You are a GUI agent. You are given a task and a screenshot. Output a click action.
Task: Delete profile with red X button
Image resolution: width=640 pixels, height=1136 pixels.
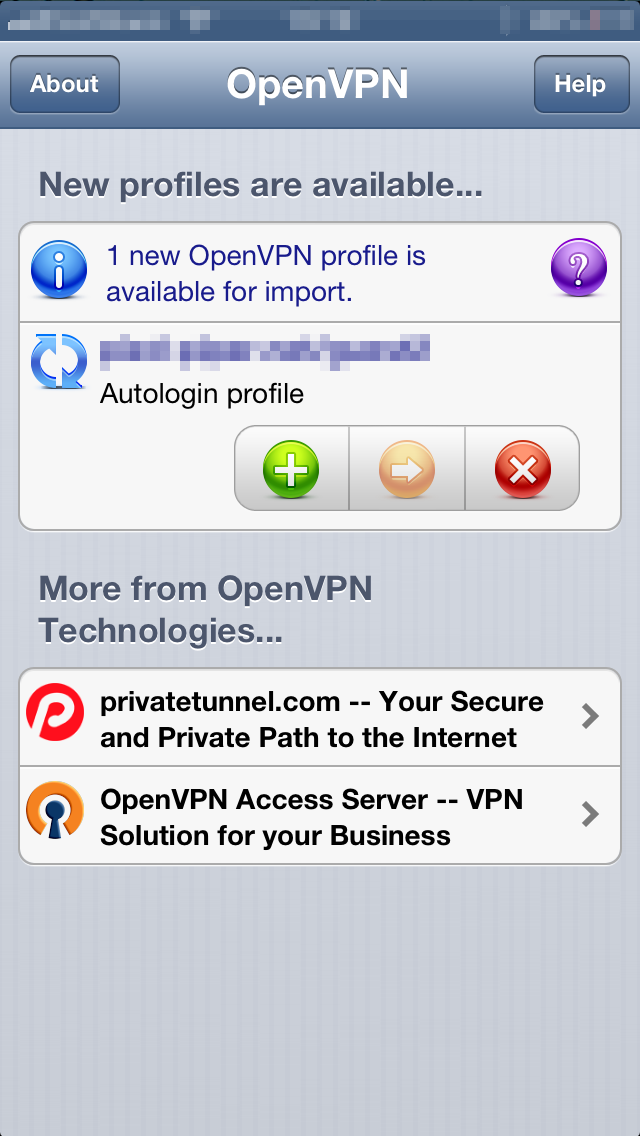point(523,469)
